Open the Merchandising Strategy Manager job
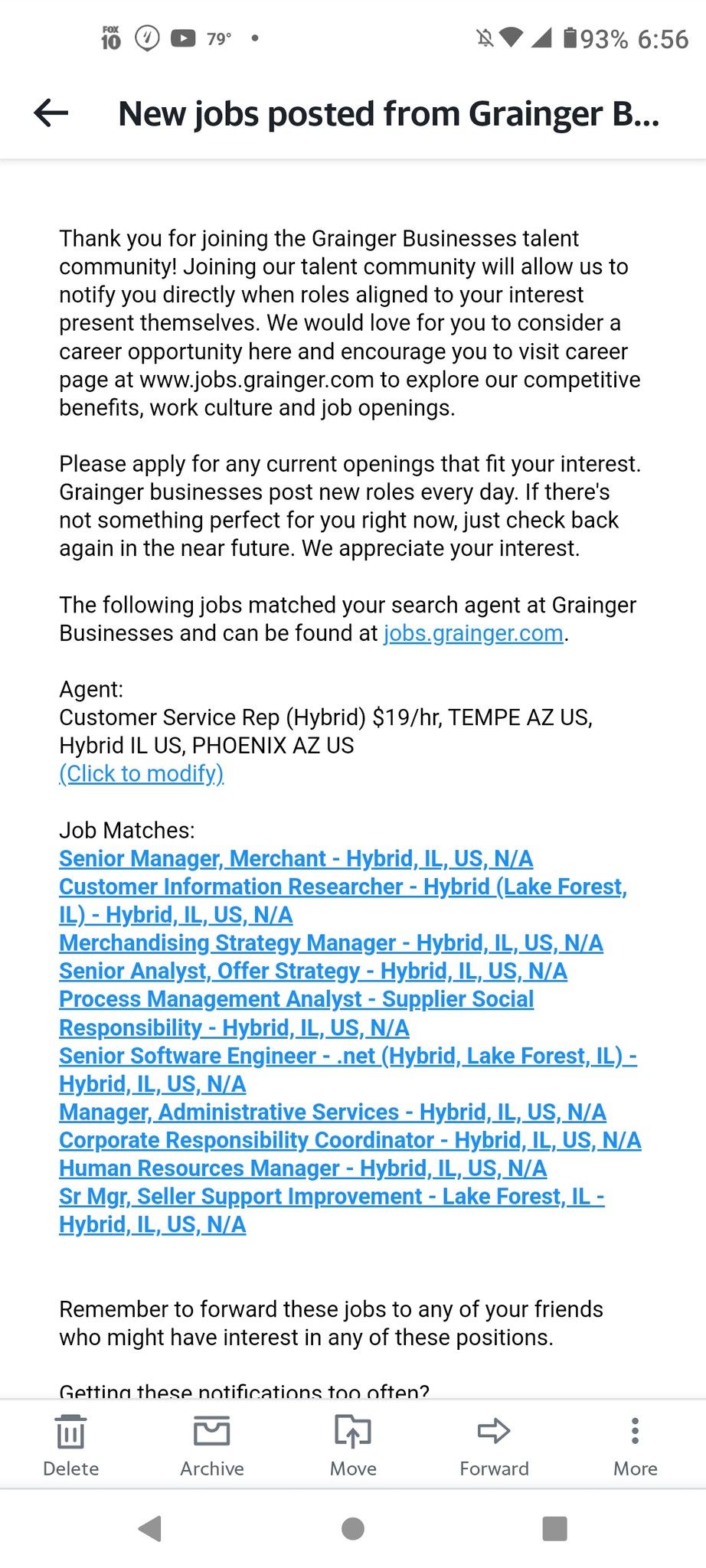The height and width of the screenshot is (1568, 706). 332,942
